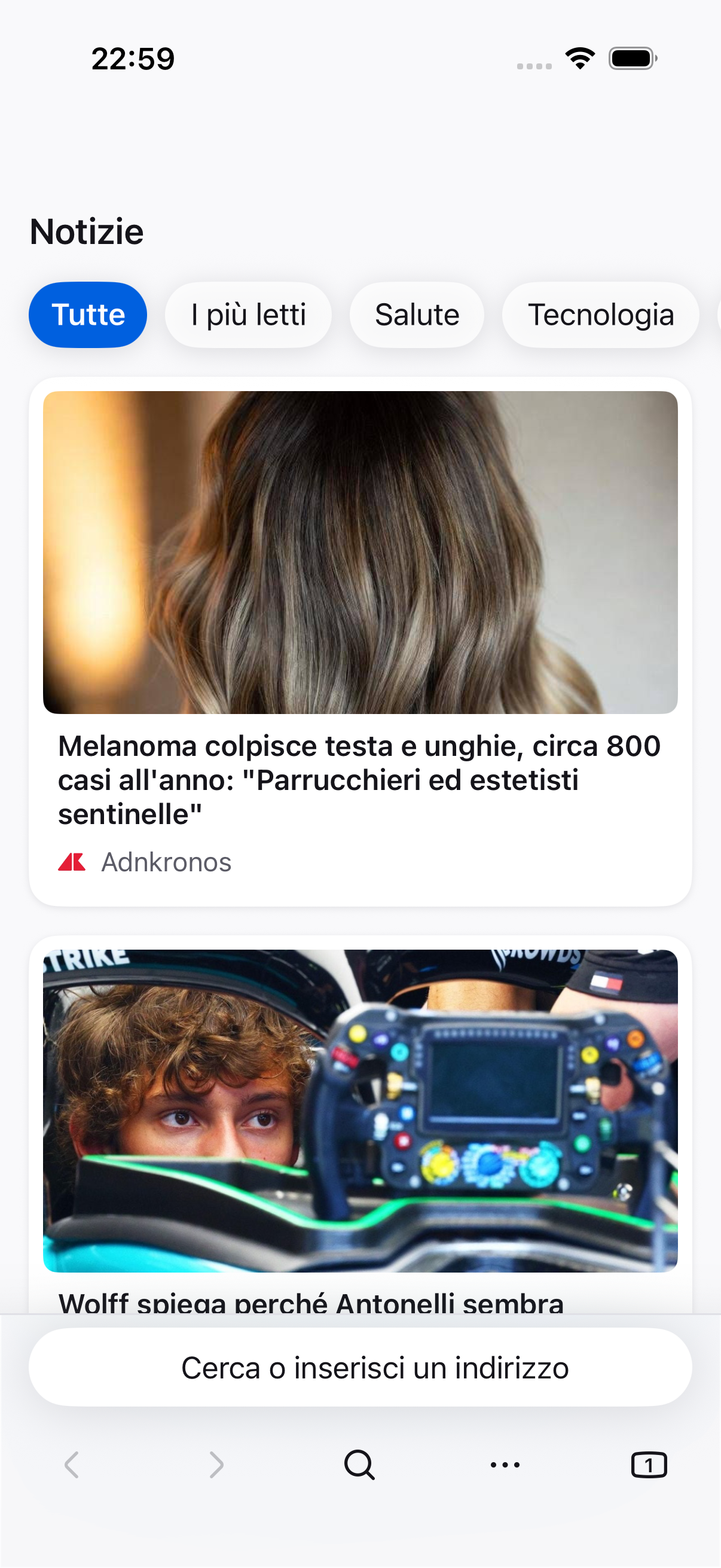Viewport: 721px width, 1568px height.
Task: Go back with the left arrow button
Action: (72, 1465)
